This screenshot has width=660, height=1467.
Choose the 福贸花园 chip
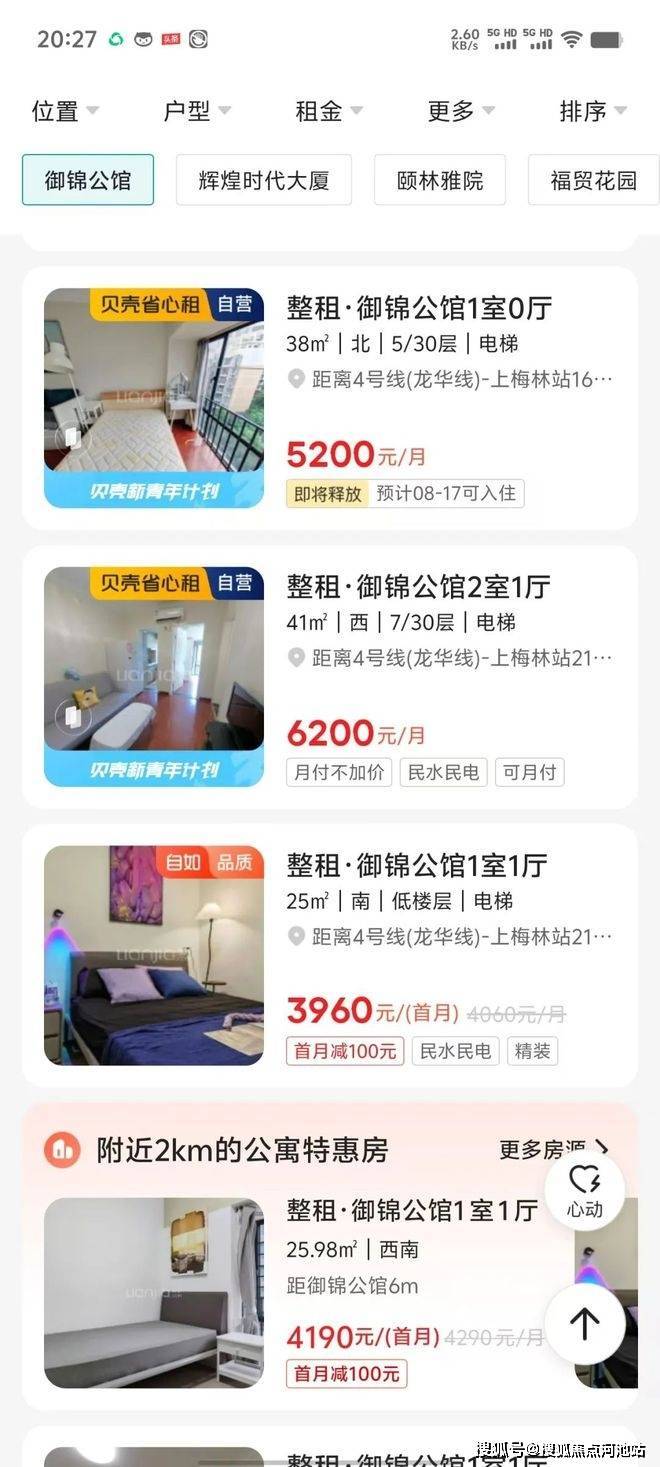pyautogui.click(x=593, y=180)
